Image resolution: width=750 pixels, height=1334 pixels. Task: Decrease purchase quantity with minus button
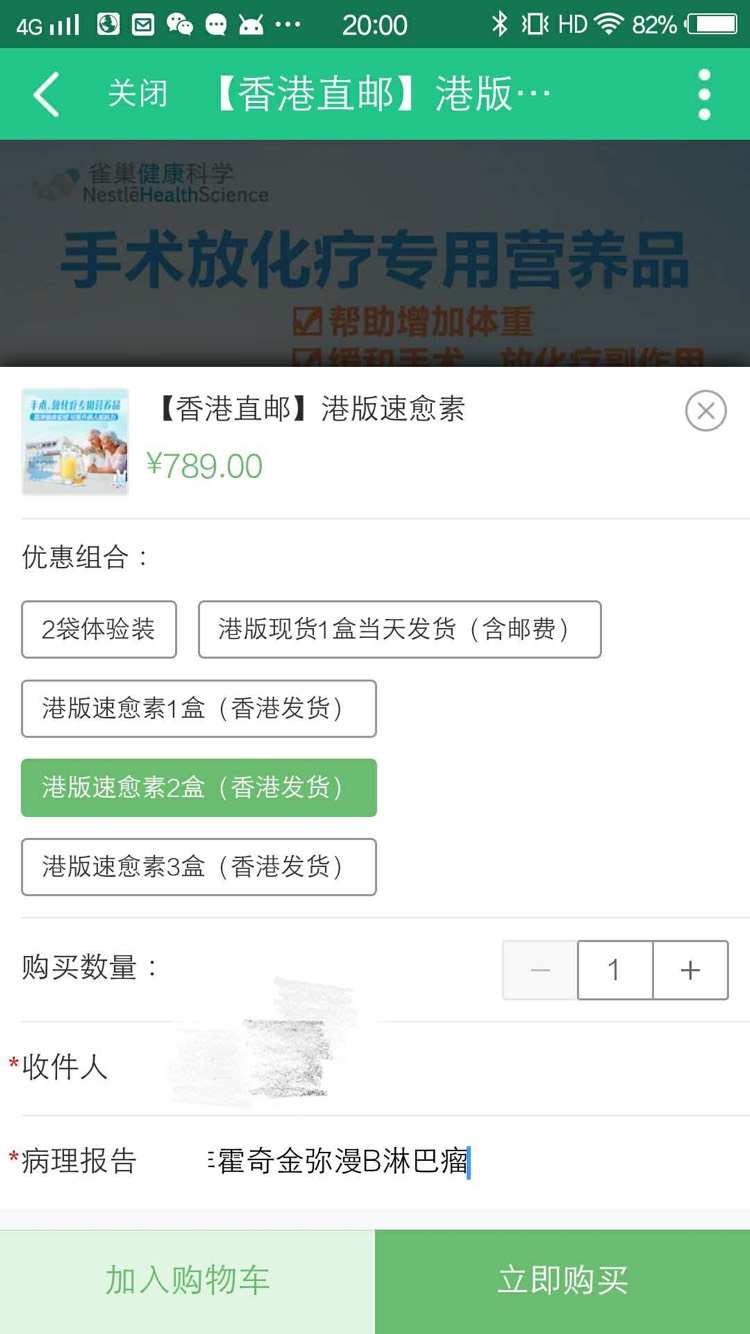click(x=540, y=970)
